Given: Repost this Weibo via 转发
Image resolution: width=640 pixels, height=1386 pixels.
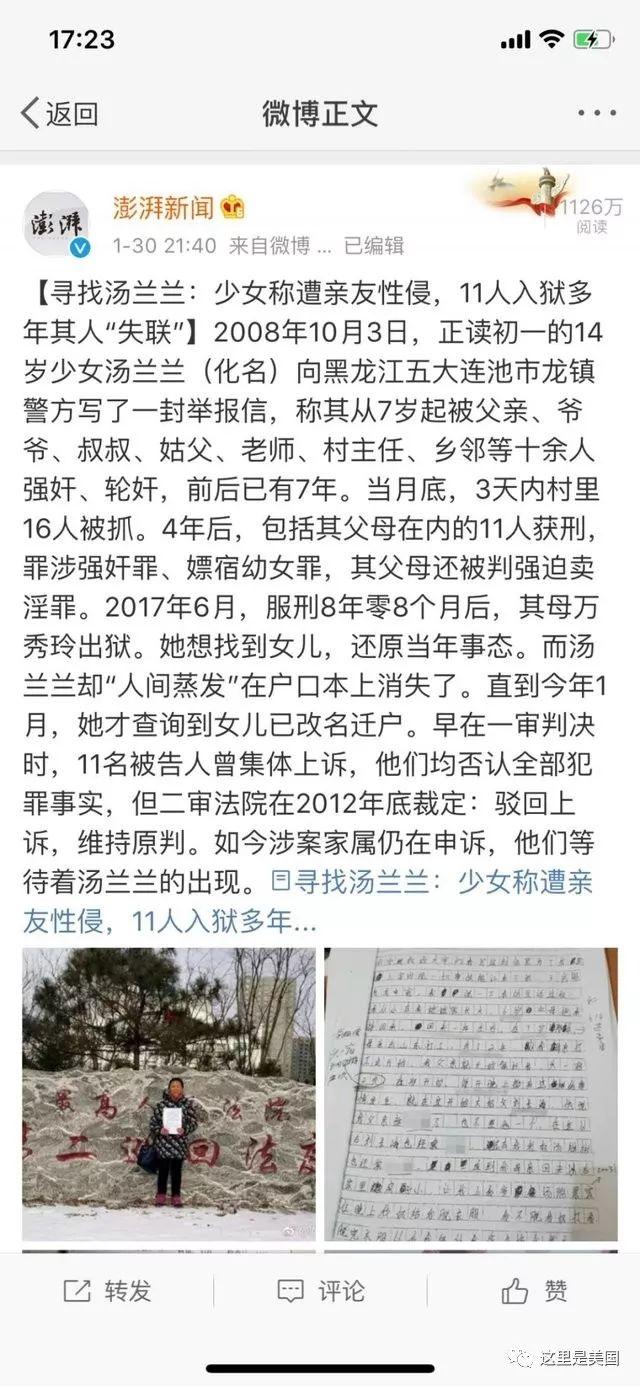Looking at the screenshot, I should tap(107, 1291).
